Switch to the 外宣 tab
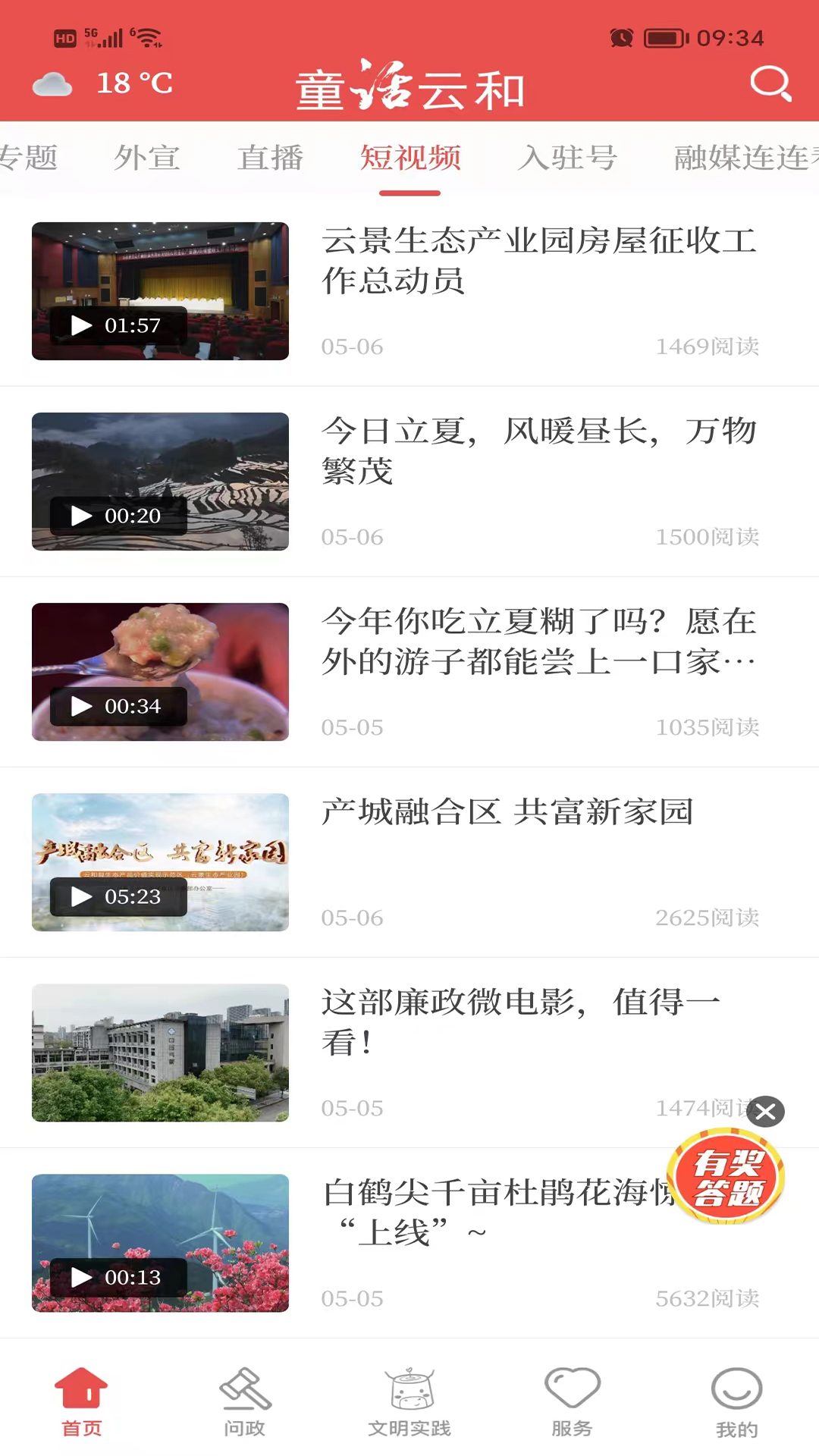The height and width of the screenshot is (1456, 819). coord(147,158)
